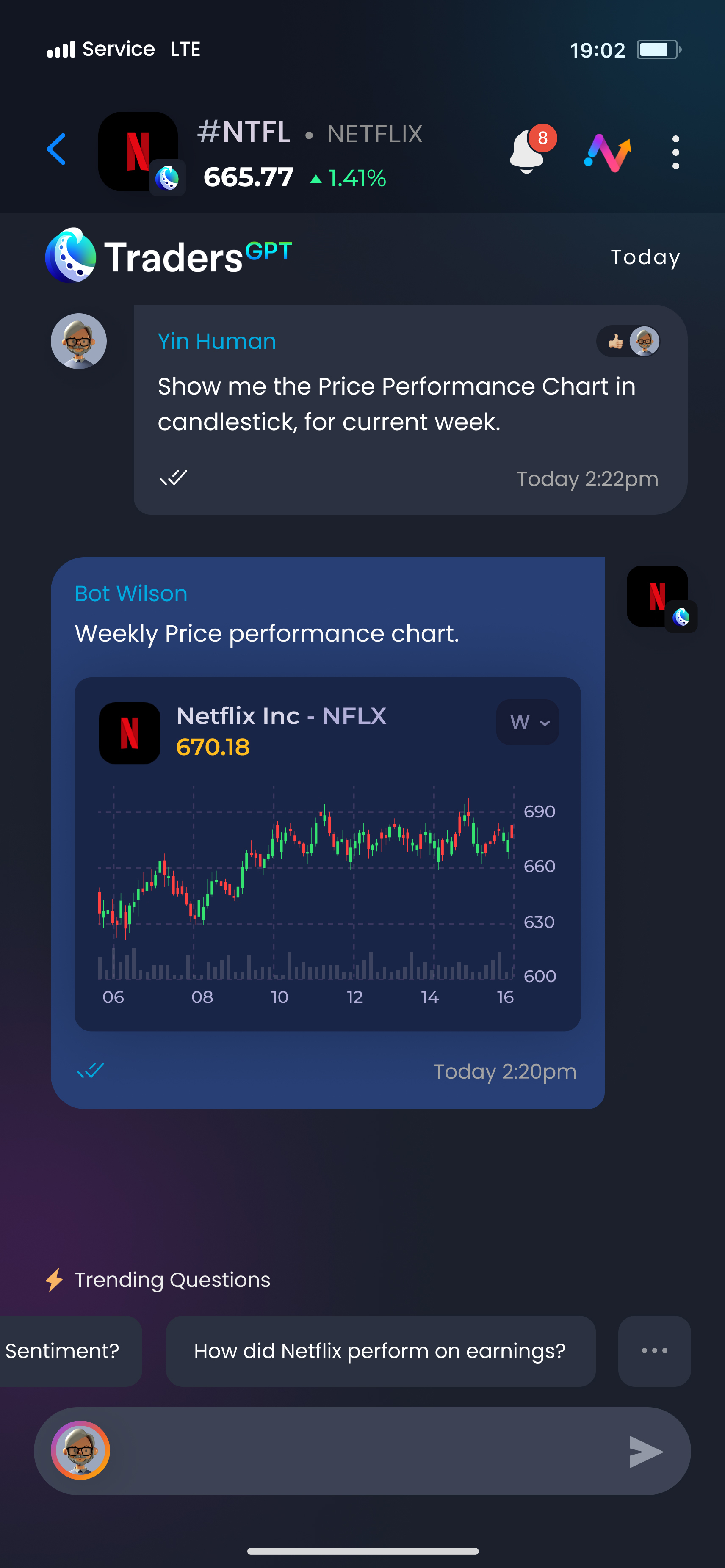Show more trending questions
The image size is (725, 1568).
[x=654, y=1351]
